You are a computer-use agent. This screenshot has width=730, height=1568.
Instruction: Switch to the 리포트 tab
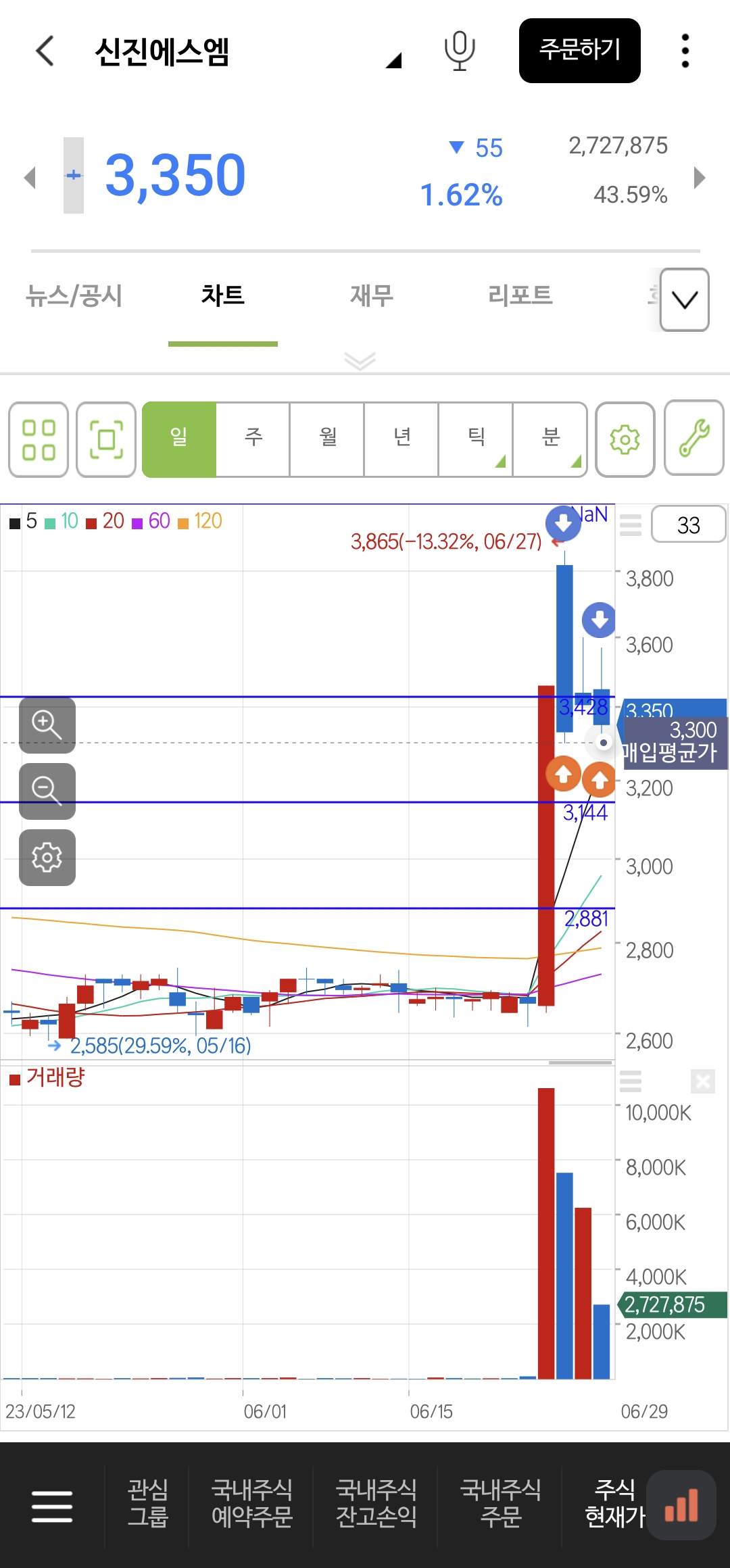[520, 296]
